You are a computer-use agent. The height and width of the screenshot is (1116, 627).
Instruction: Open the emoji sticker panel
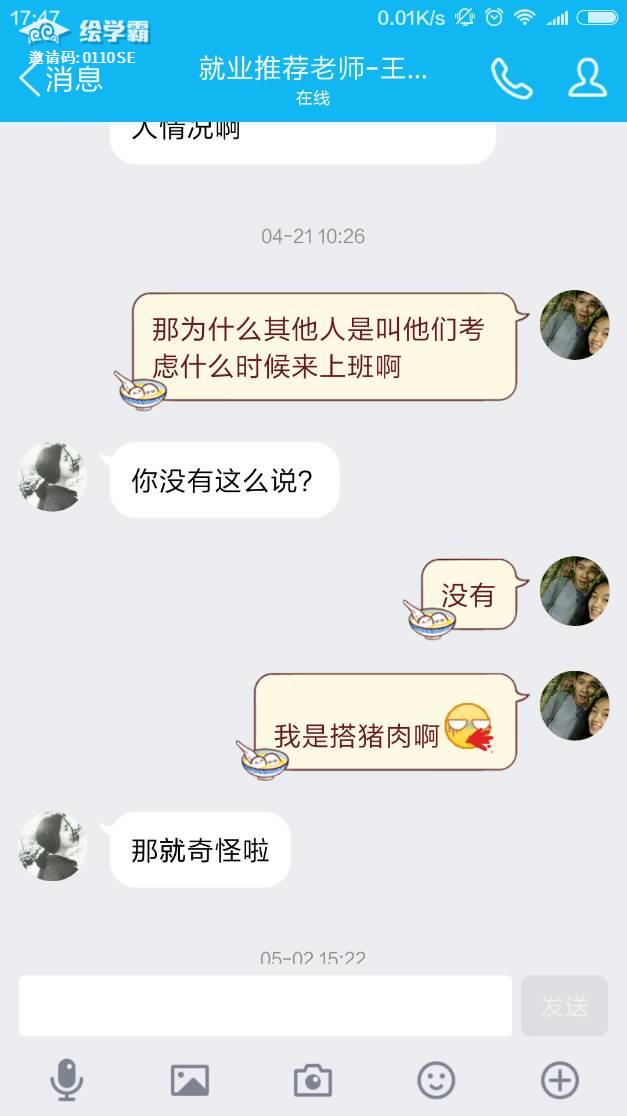pos(436,1080)
